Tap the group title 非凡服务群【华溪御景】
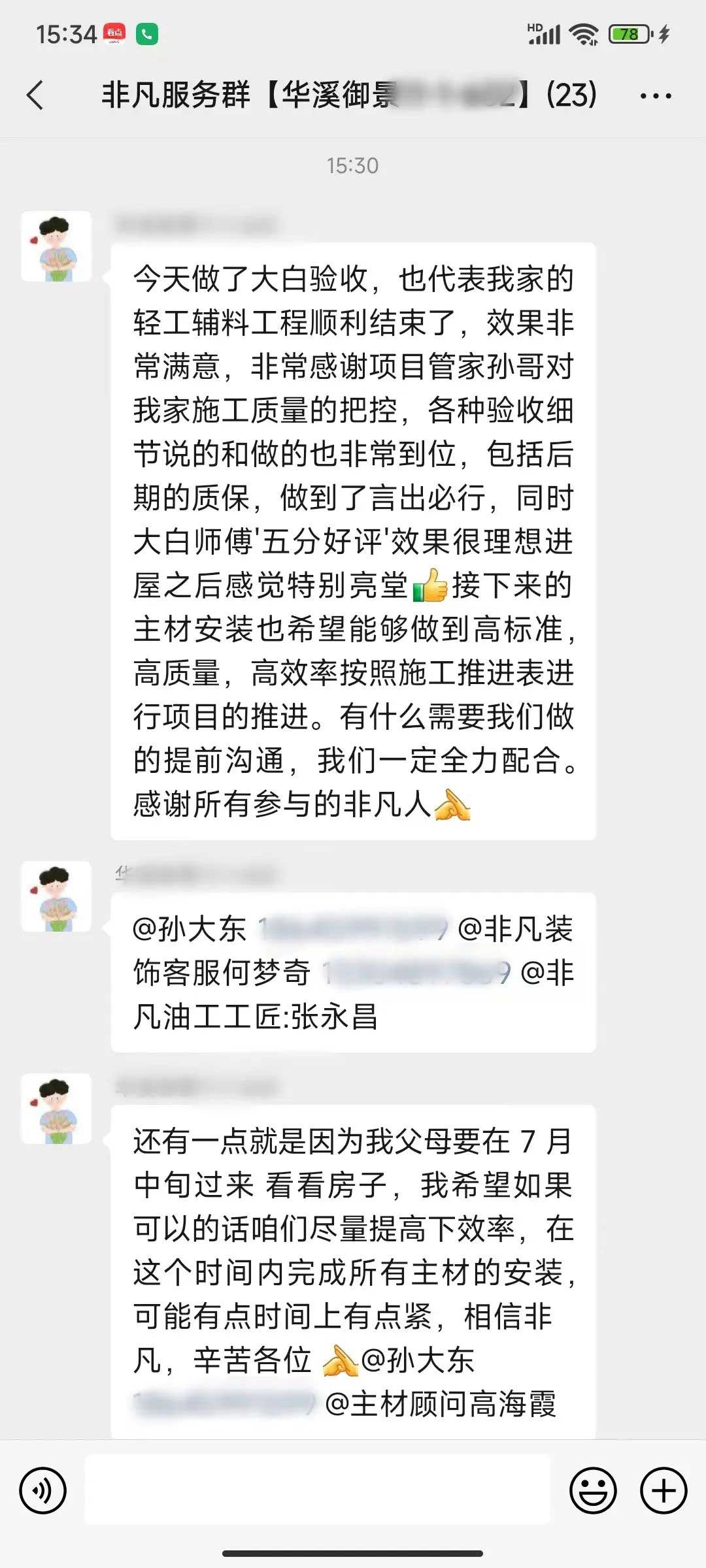The image size is (706, 1568). (x=346, y=95)
